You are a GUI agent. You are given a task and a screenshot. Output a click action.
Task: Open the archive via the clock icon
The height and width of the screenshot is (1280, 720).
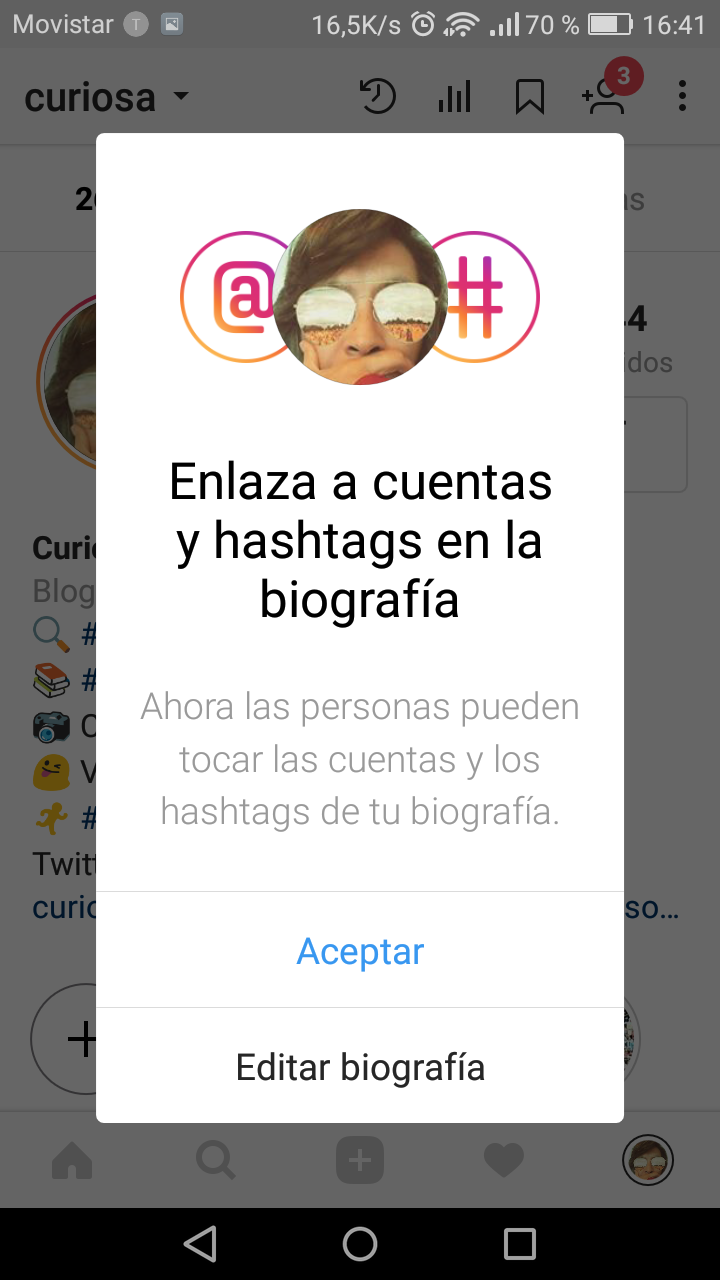[x=378, y=96]
